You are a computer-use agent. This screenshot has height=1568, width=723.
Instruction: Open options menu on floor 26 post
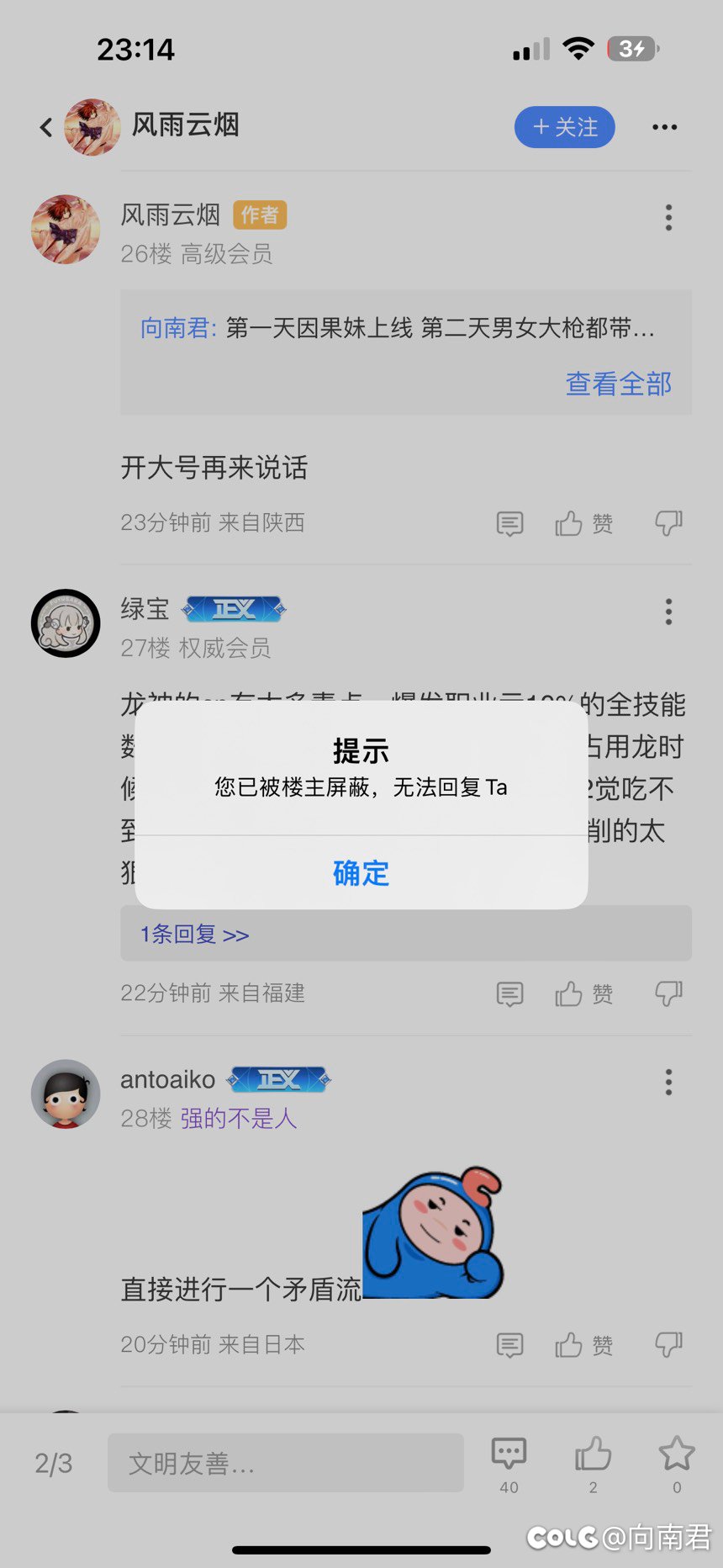coord(668,218)
